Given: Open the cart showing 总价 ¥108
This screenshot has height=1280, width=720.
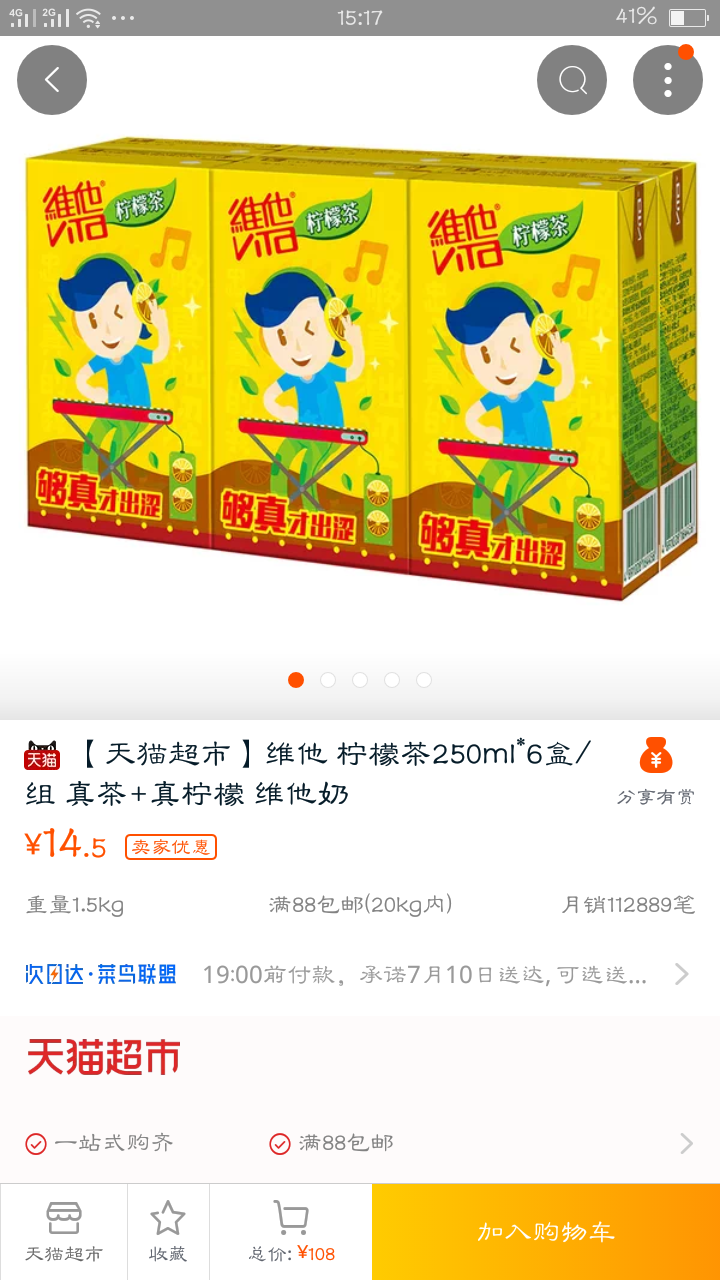Looking at the screenshot, I should pyautogui.click(x=291, y=1232).
